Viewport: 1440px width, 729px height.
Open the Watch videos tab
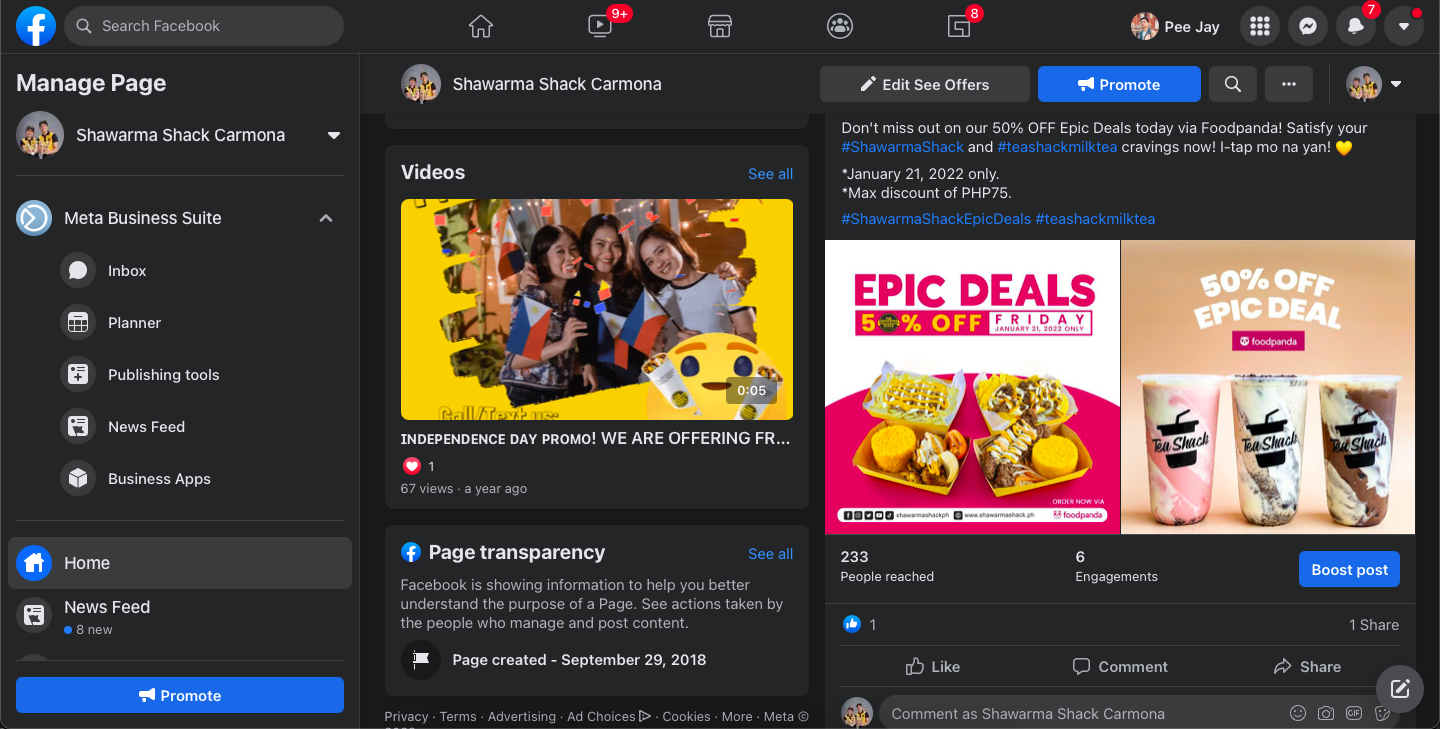[x=600, y=27]
